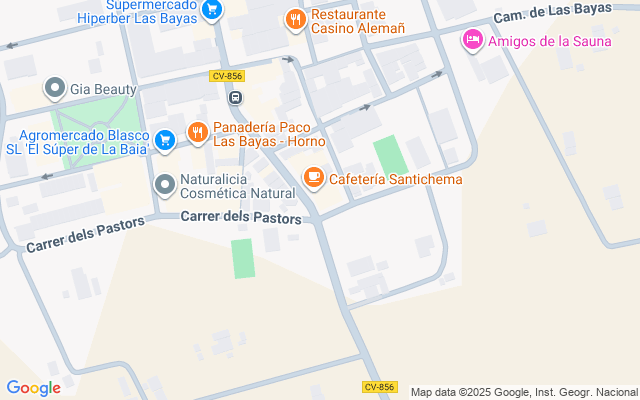The image size is (640, 400).
Task: Tap the Amigos de la Sauna lodging pin
Action: 472,41
